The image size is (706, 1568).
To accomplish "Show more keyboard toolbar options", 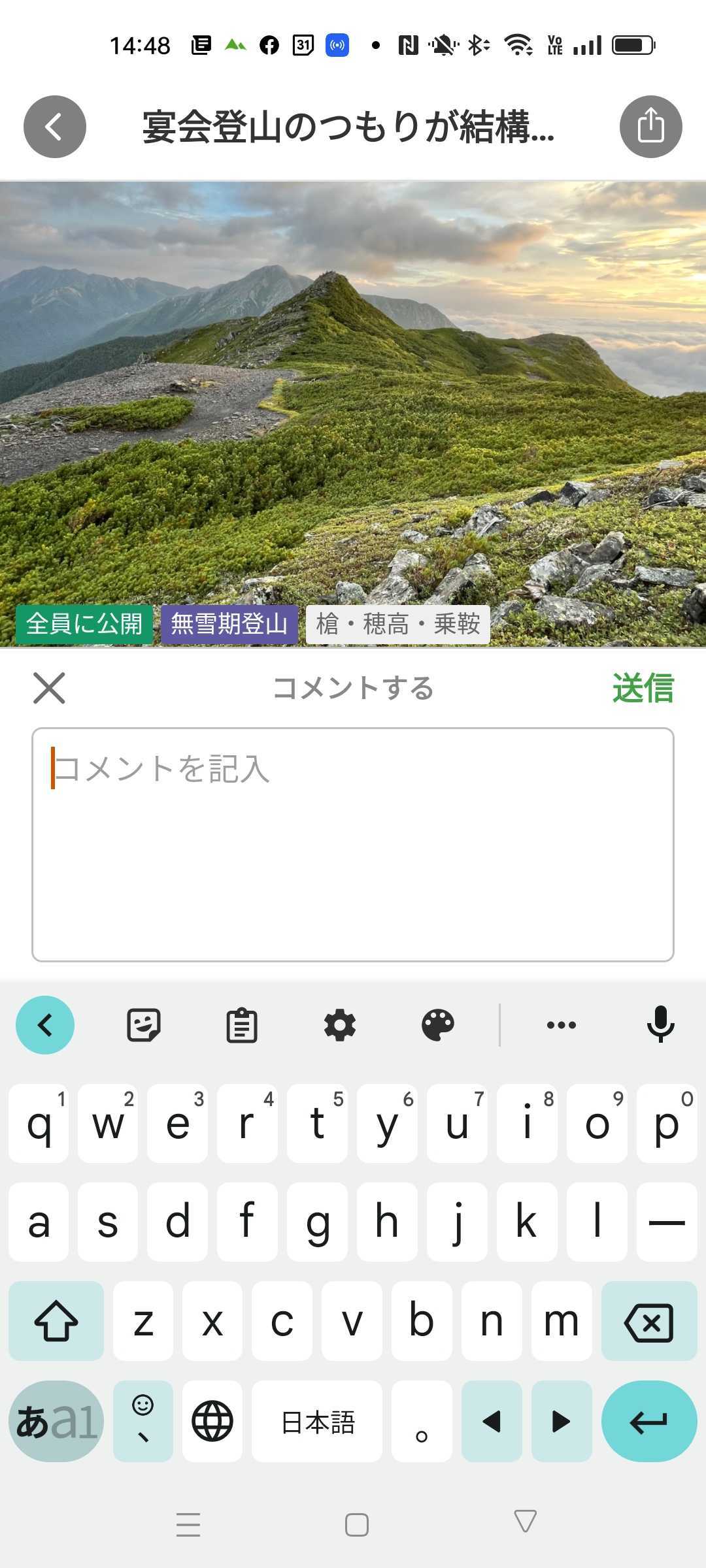I will point(562,1025).
